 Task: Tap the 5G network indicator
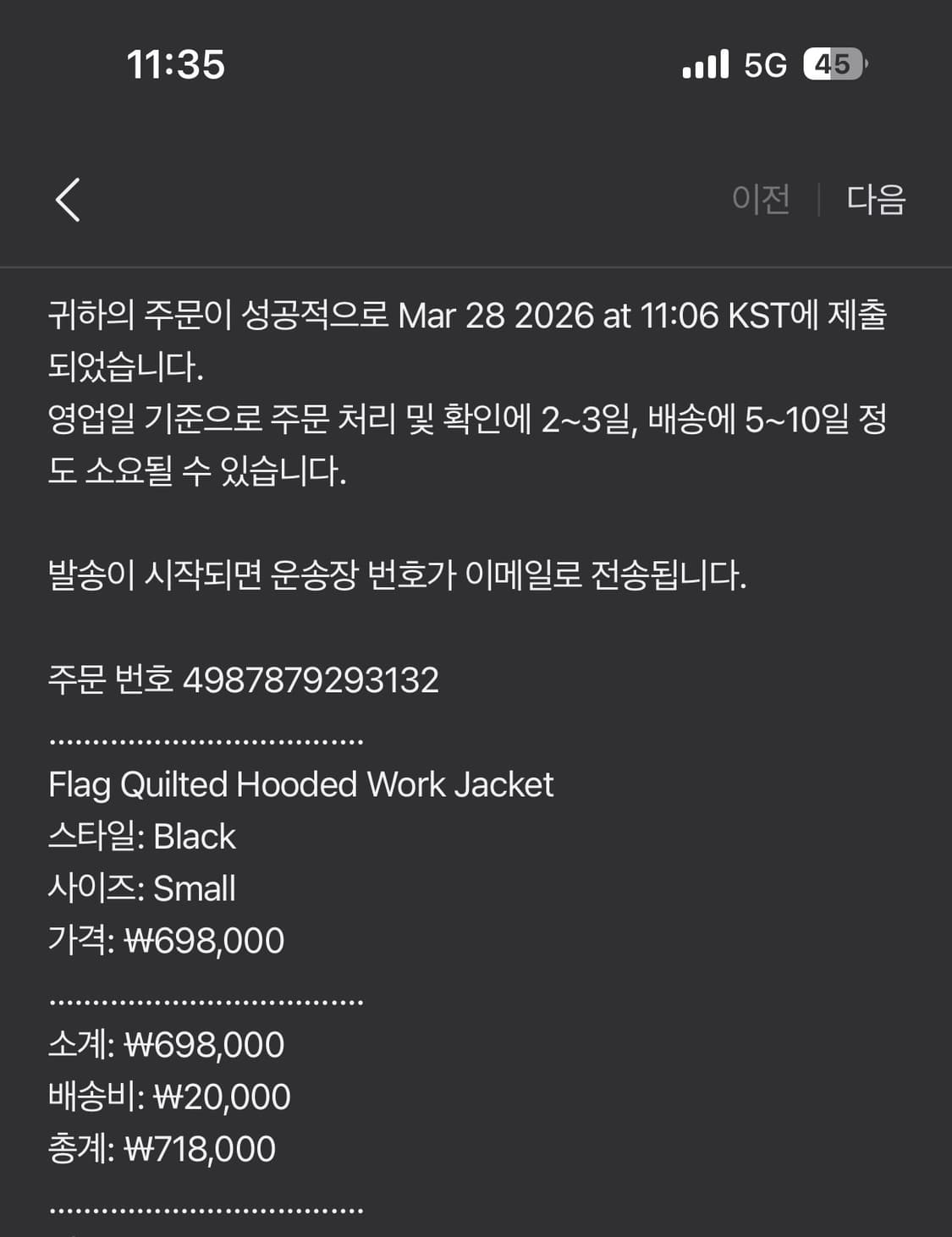coord(762,63)
